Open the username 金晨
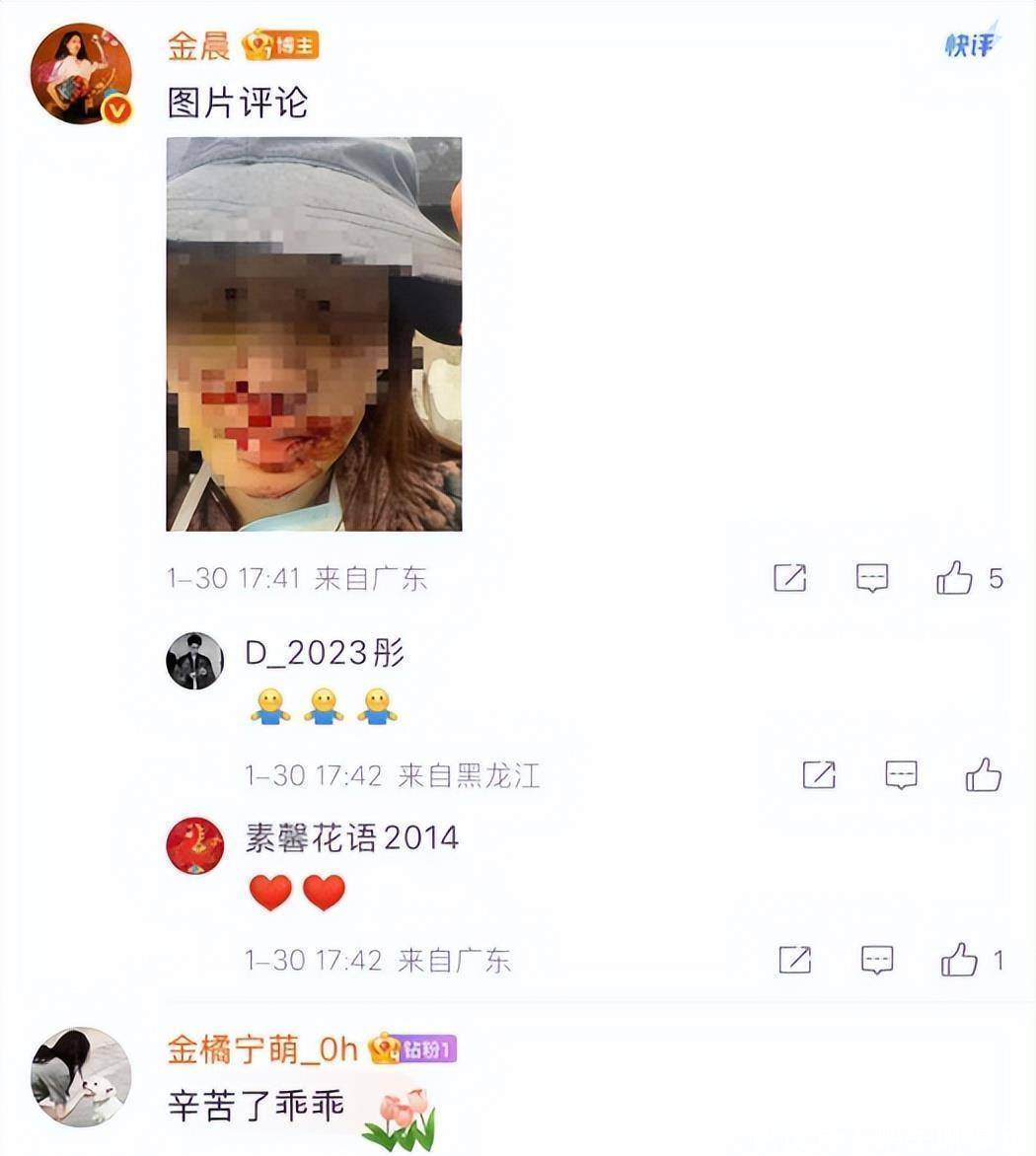 (x=198, y=45)
